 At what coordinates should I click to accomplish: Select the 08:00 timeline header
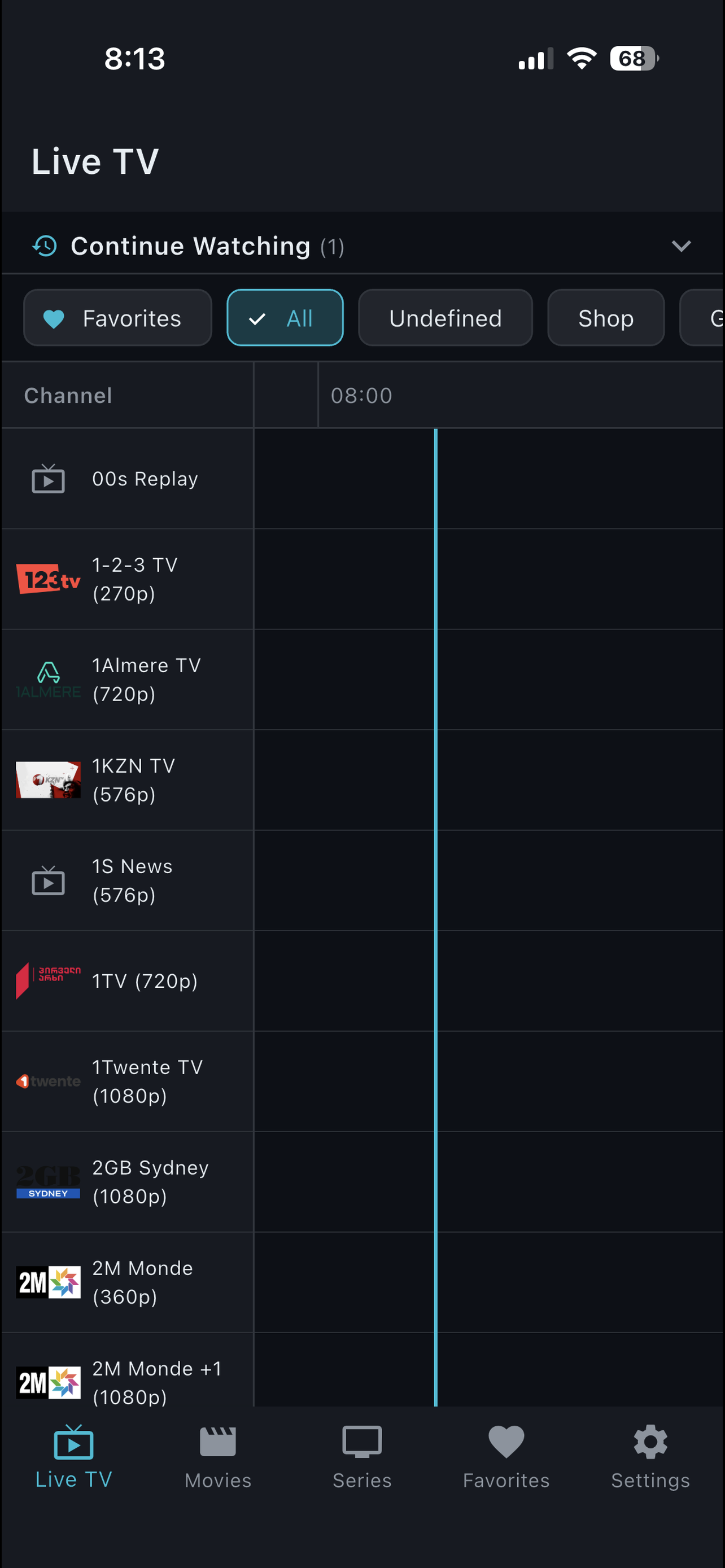pos(361,395)
